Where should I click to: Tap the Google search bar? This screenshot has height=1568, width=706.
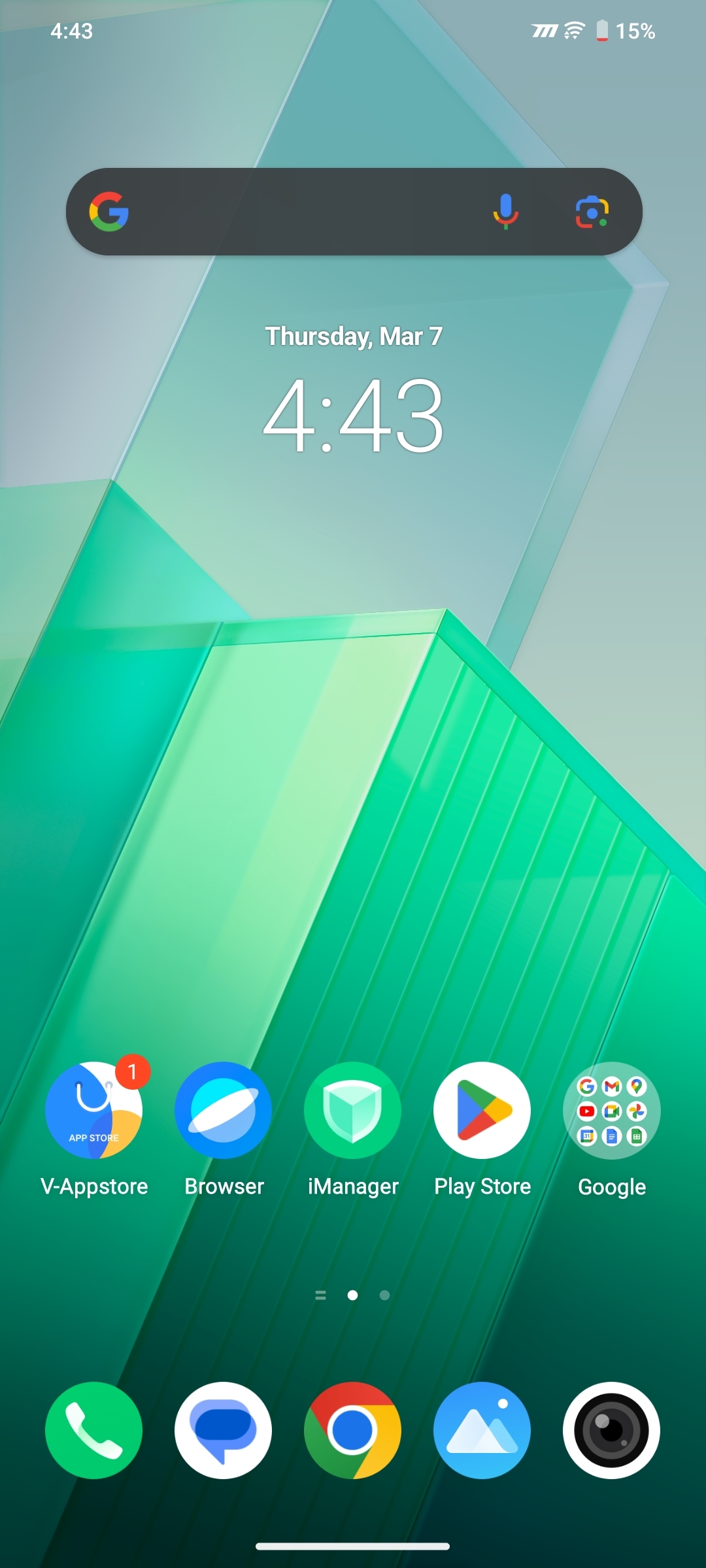(301, 212)
